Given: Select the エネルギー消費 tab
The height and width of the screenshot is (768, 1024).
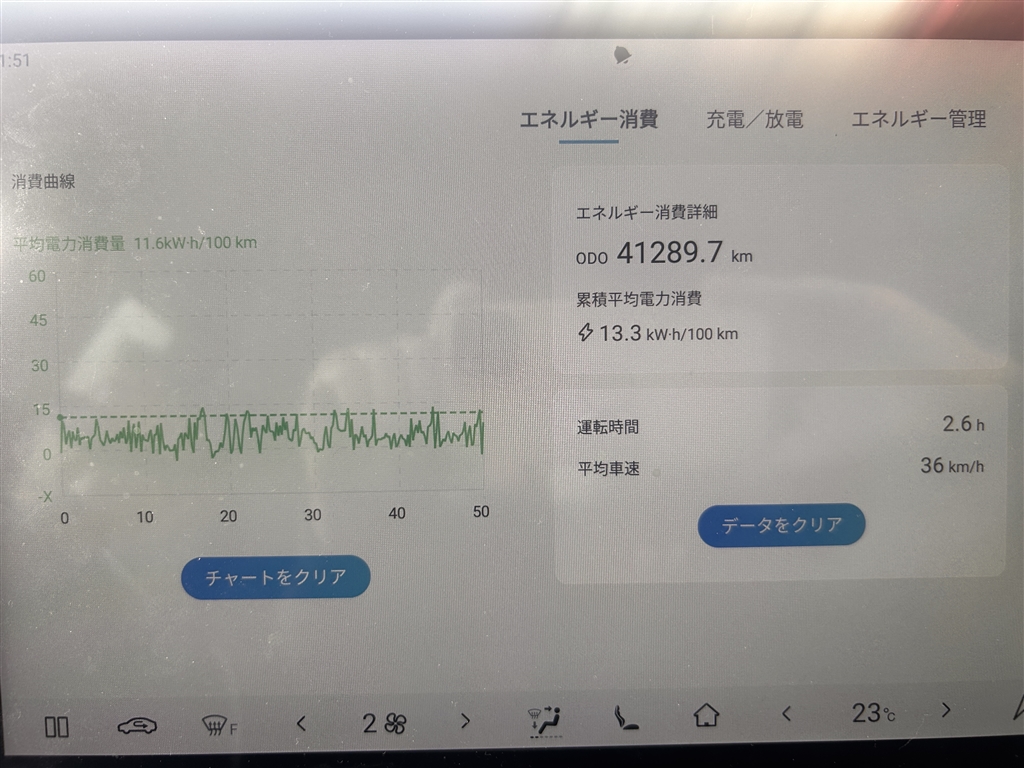Looking at the screenshot, I should tap(588, 120).
